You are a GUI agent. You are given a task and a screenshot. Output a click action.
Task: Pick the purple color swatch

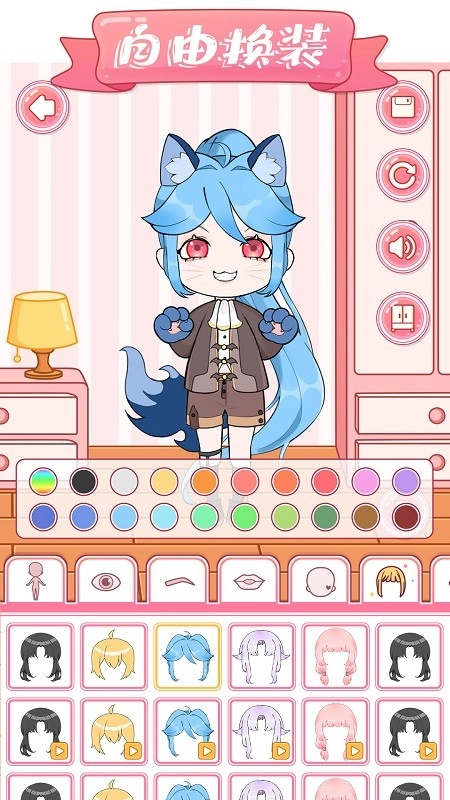[407, 481]
